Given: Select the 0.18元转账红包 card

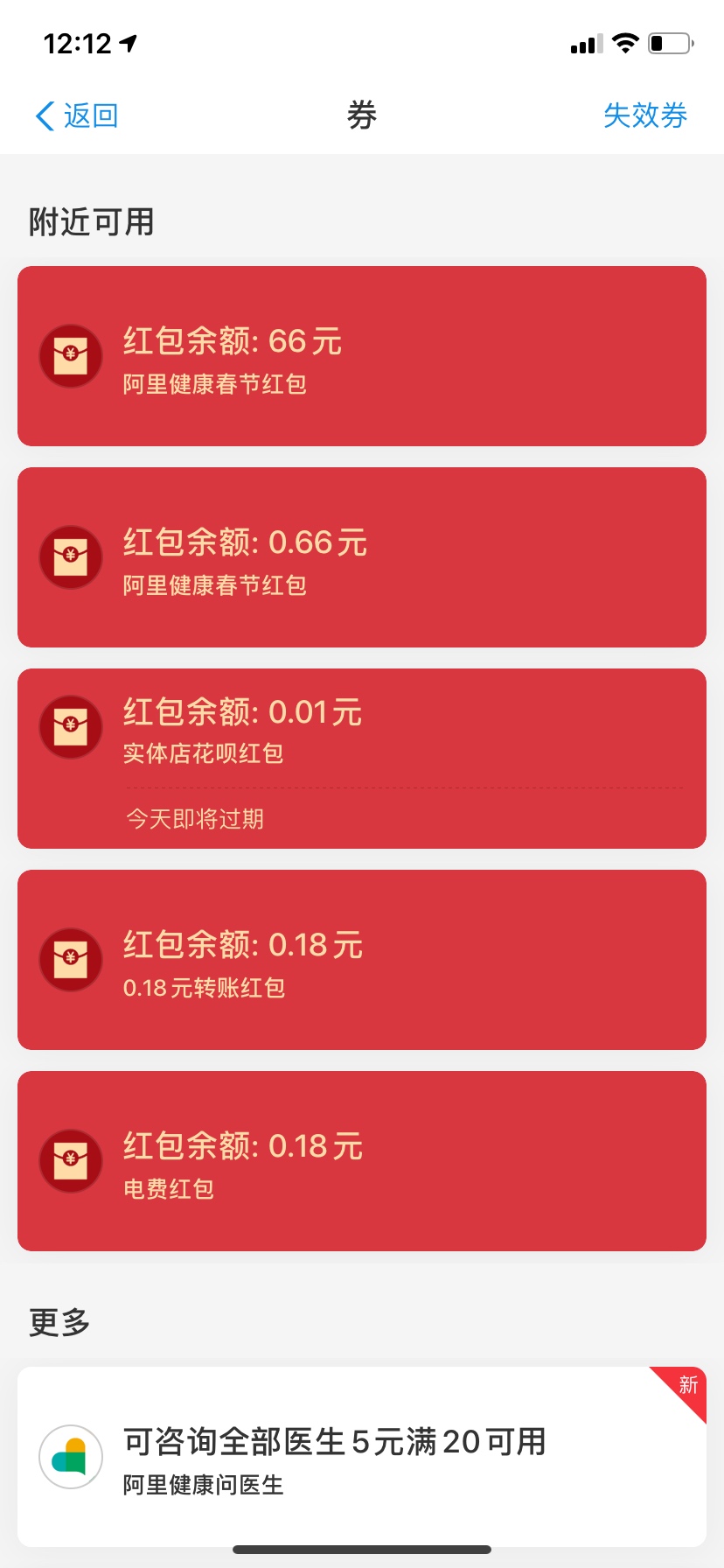Looking at the screenshot, I should point(362,960).
